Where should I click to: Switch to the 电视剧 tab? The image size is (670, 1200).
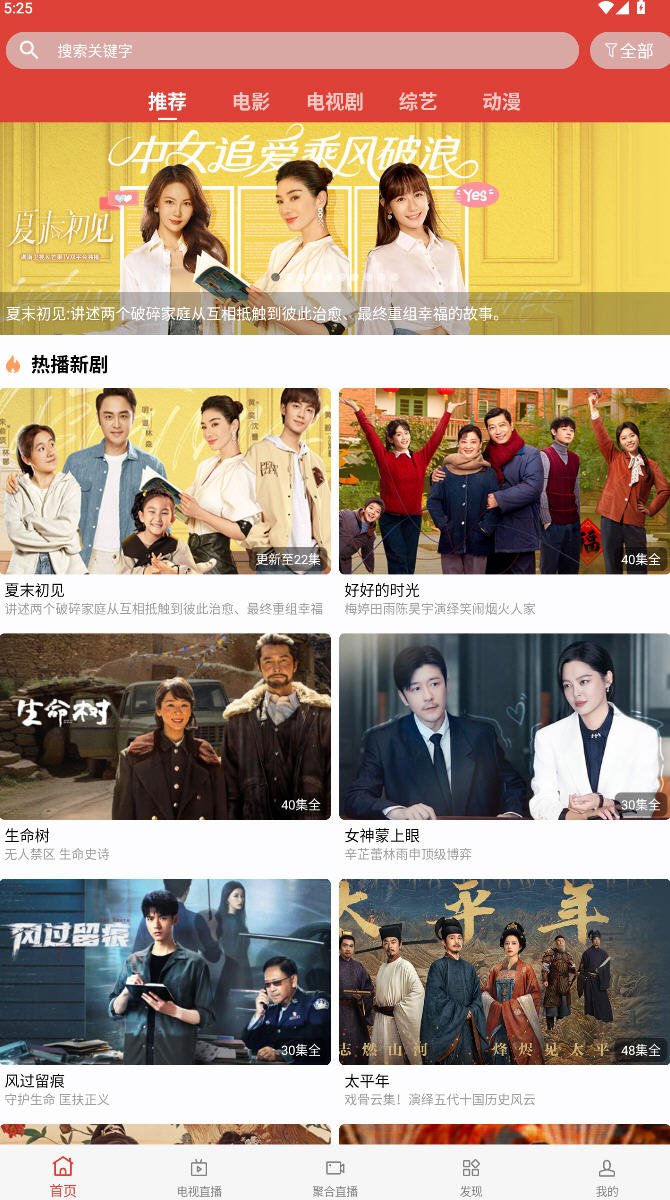334,102
